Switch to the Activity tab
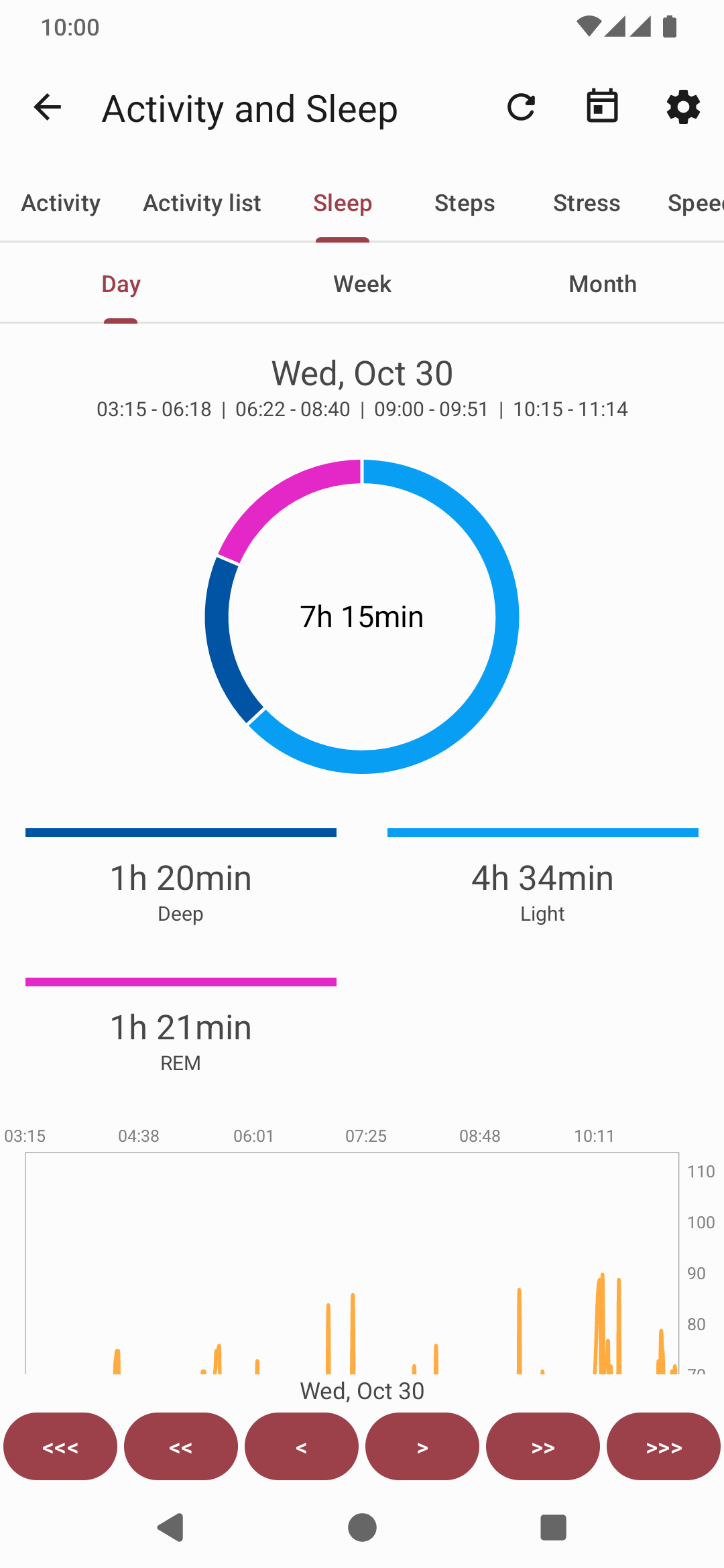Screen dimensions: 724x1568 point(61,203)
